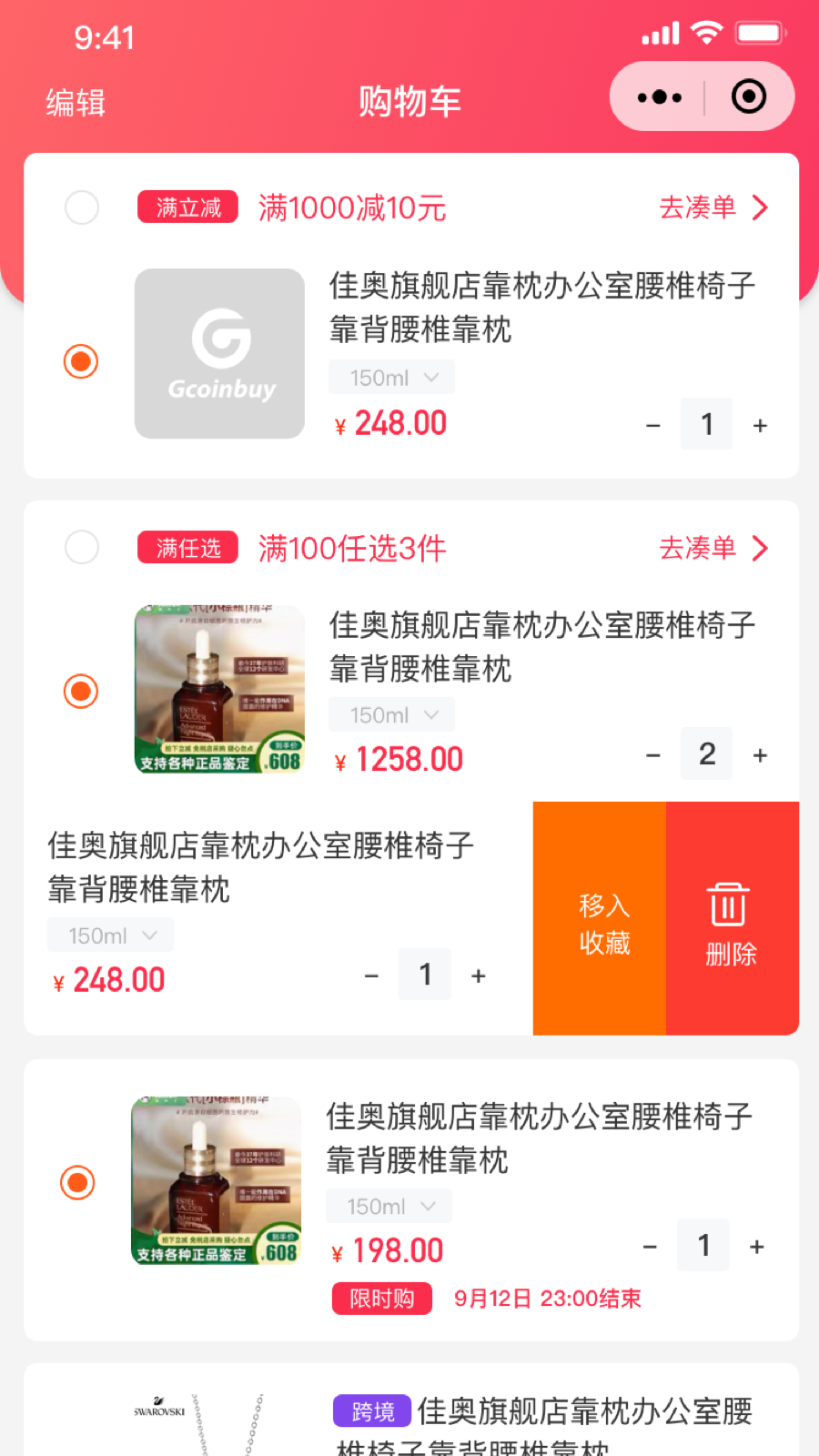Open the 150ml dropdown of the swiped item

[x=110, y=935]
